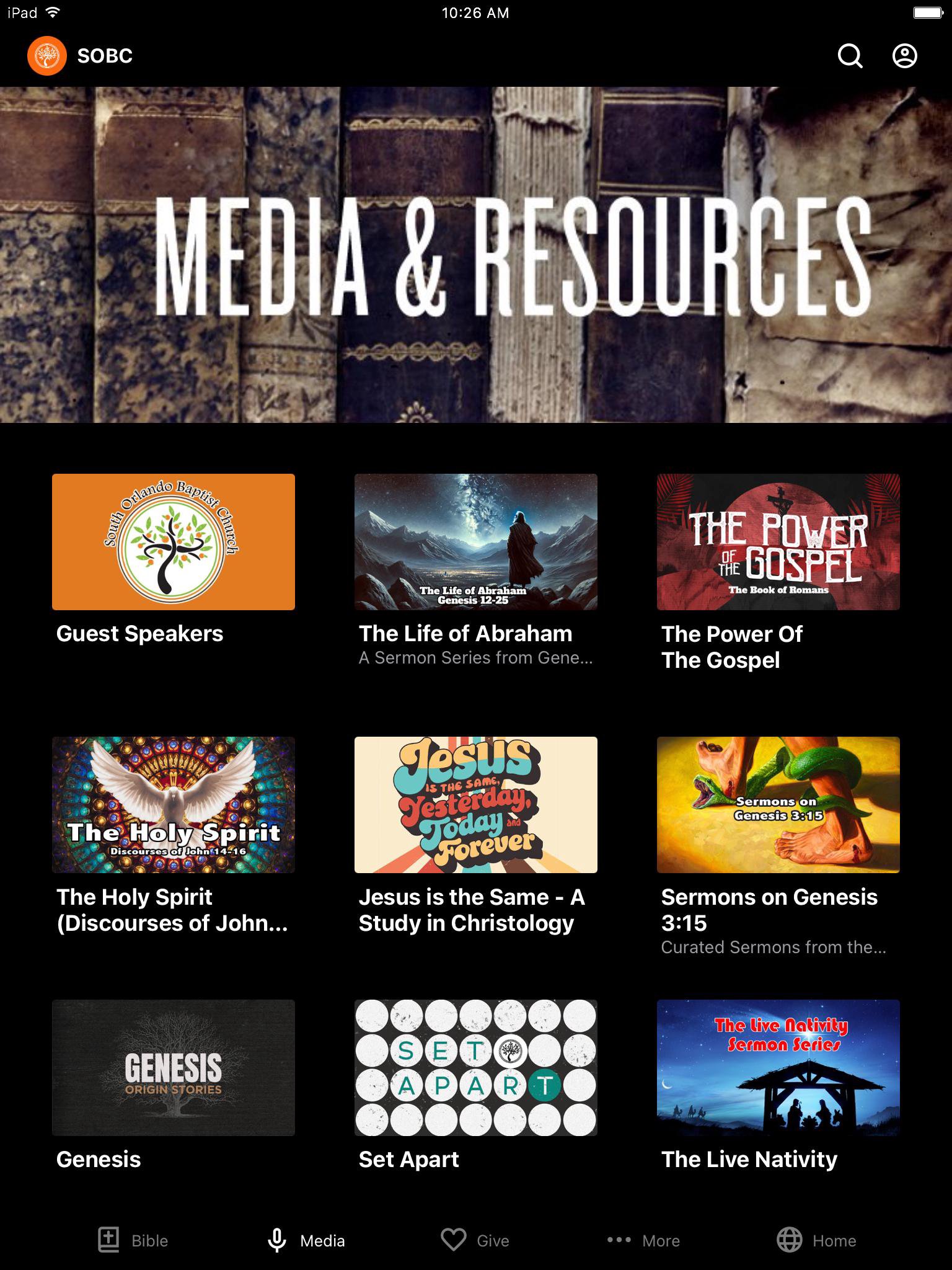
Task: Switch to the Bible tab
Action: pyautogui.click(x=133, y=1240)
